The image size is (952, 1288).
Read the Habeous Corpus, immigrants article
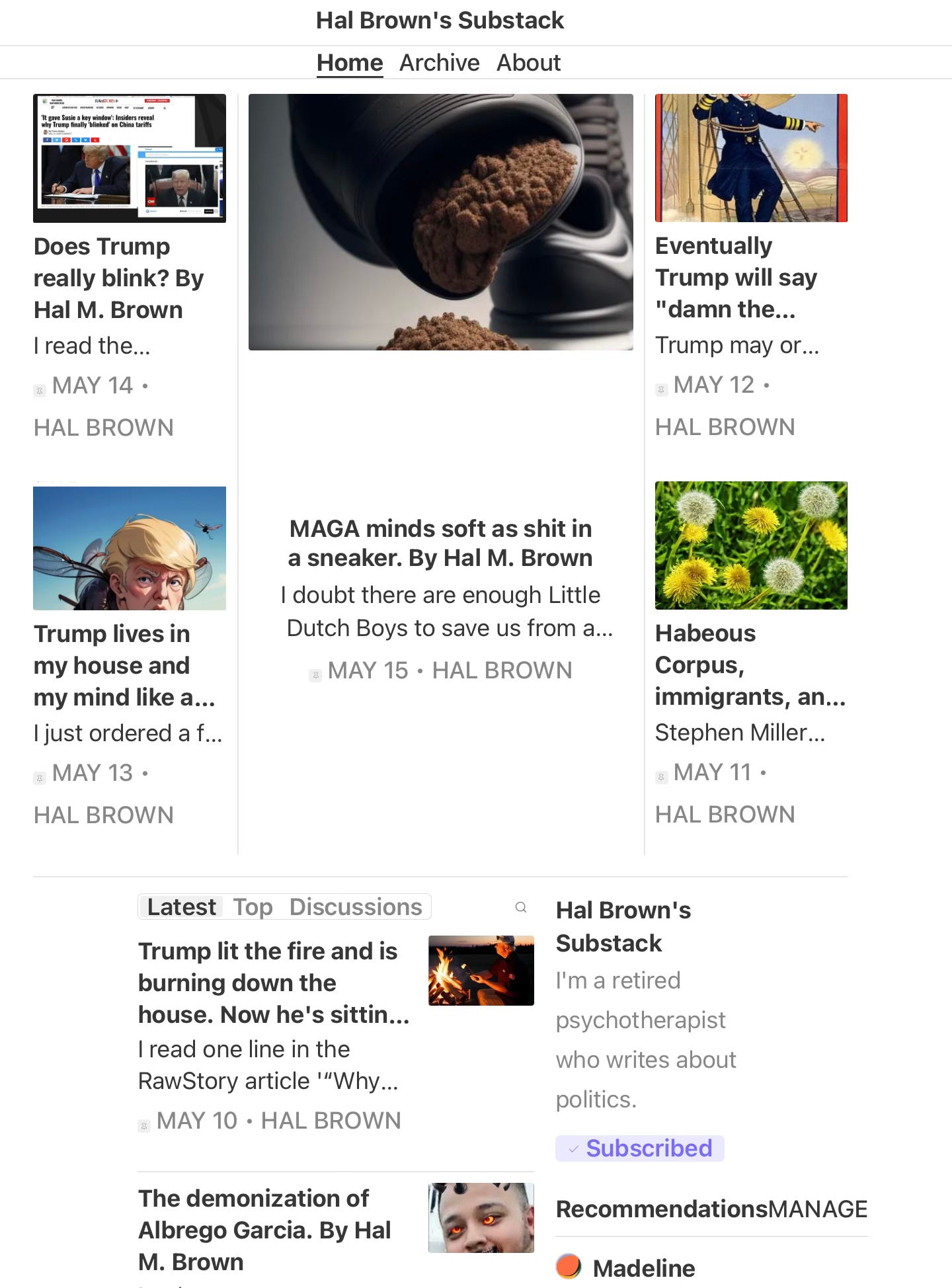pyautogui.click(x=750, y=664)
